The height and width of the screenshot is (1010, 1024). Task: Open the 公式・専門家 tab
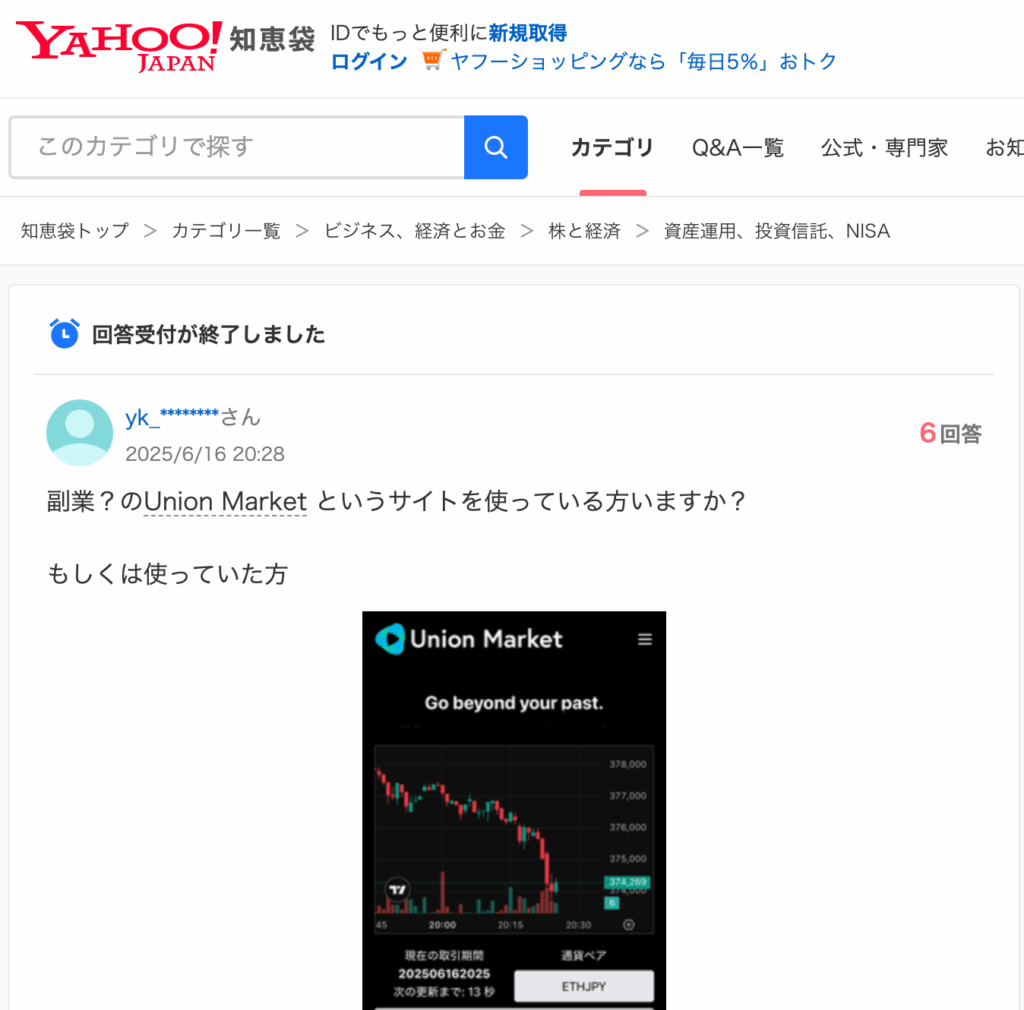pyautogui.click(x=884, y=148)
